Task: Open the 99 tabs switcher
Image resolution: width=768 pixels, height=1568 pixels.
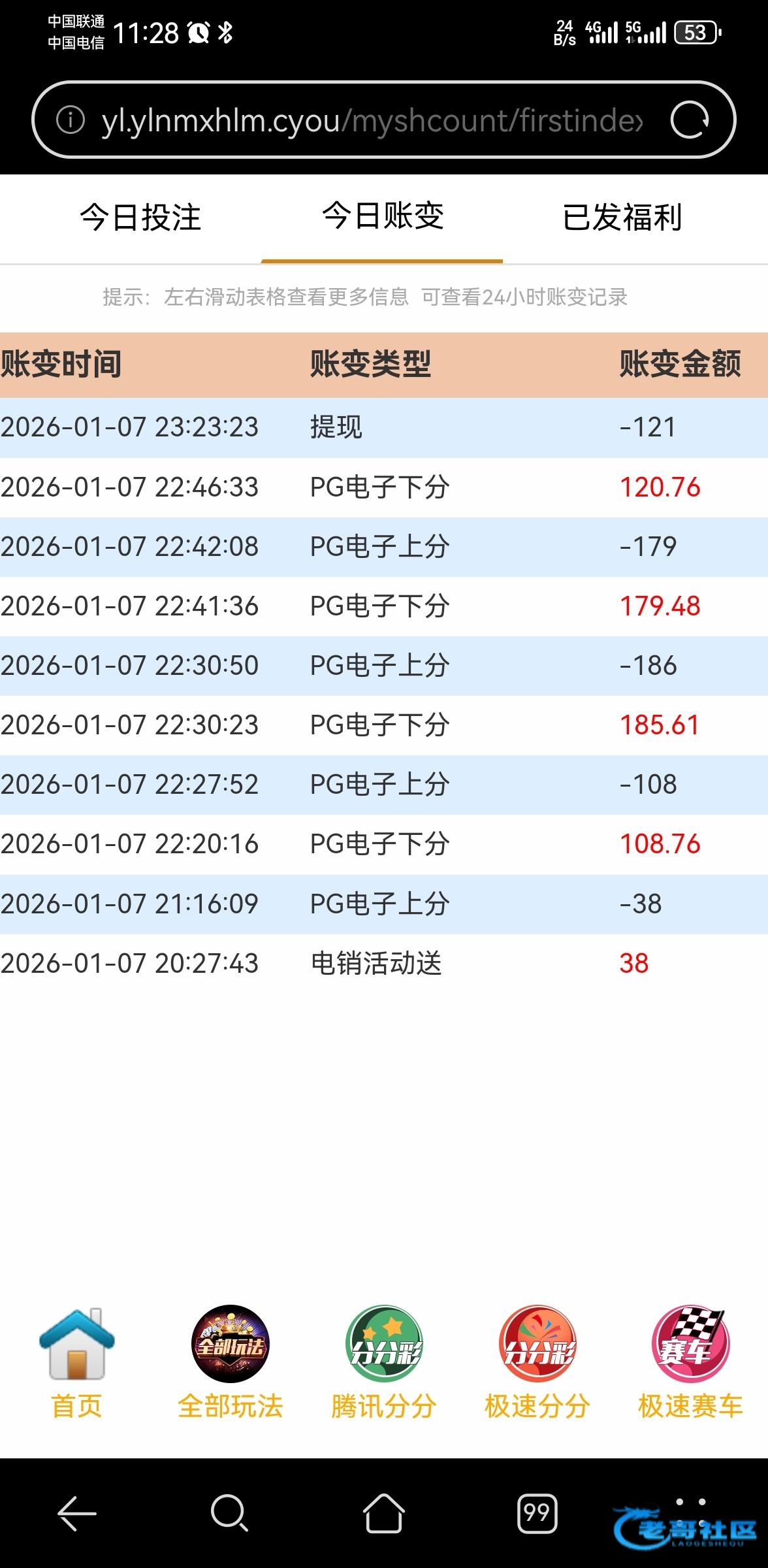Action: [537, 1513]
